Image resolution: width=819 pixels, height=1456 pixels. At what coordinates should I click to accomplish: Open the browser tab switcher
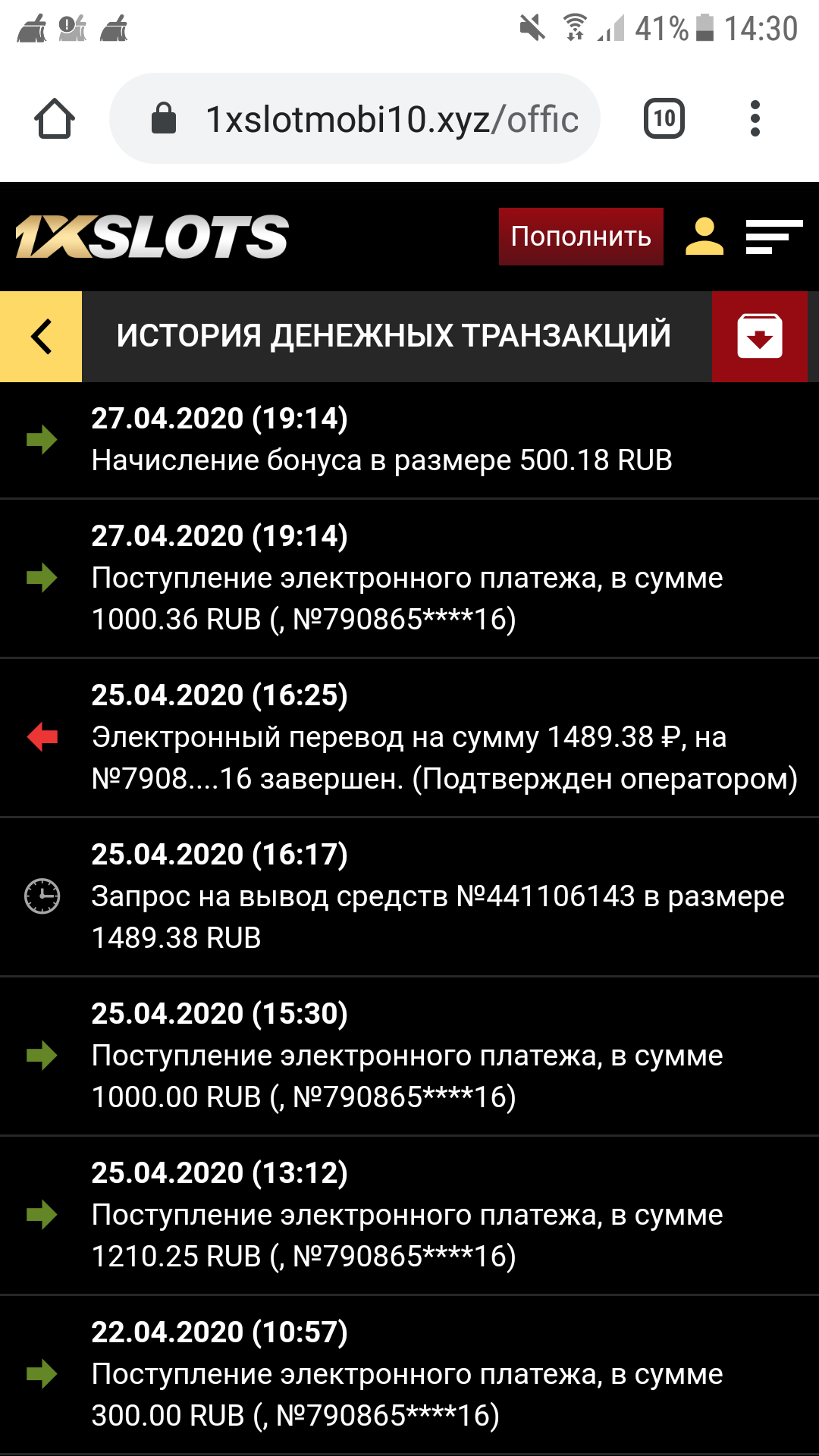click(664, 118)
